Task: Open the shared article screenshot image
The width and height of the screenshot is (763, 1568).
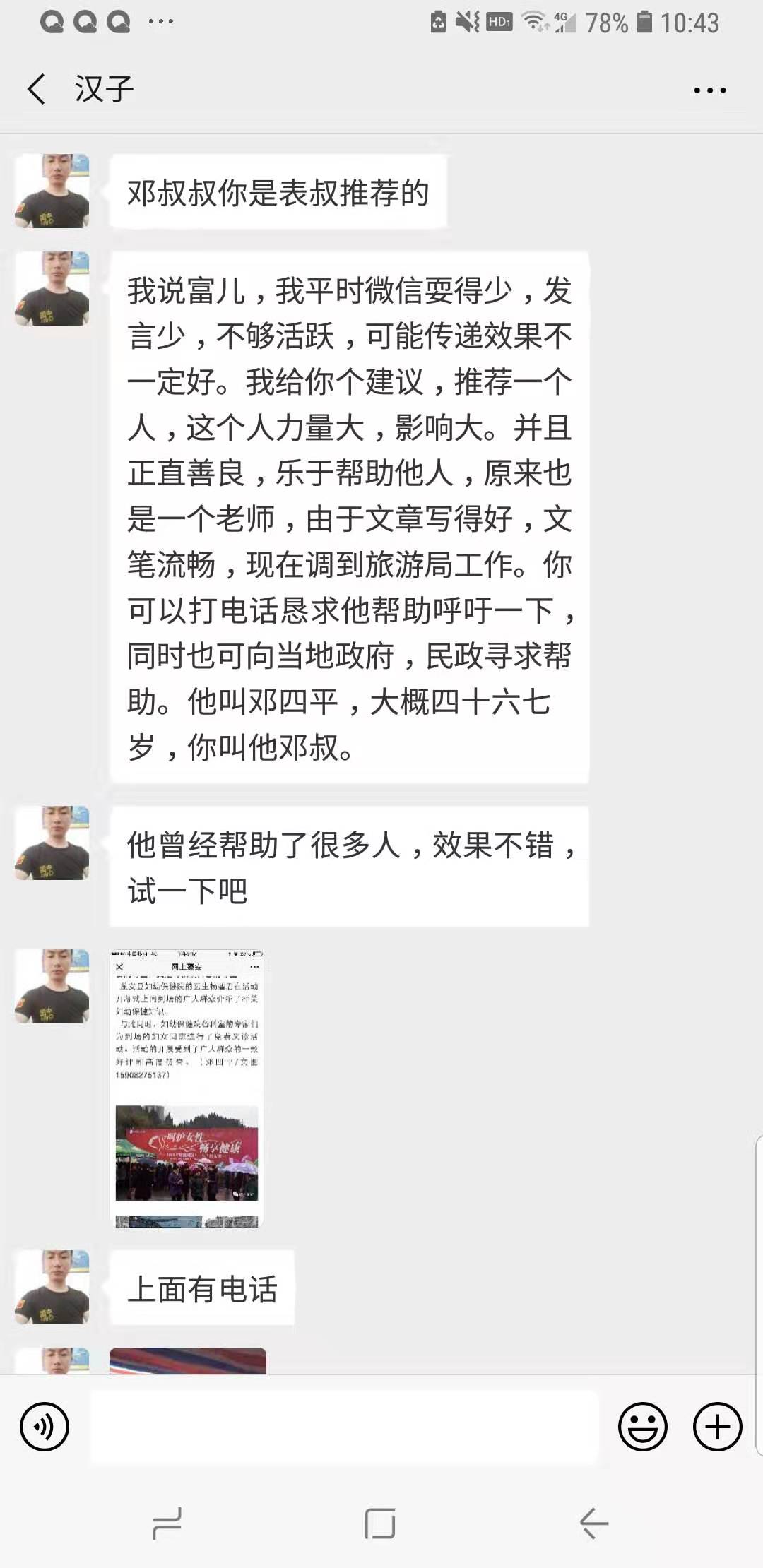Action: point(187,1088)
